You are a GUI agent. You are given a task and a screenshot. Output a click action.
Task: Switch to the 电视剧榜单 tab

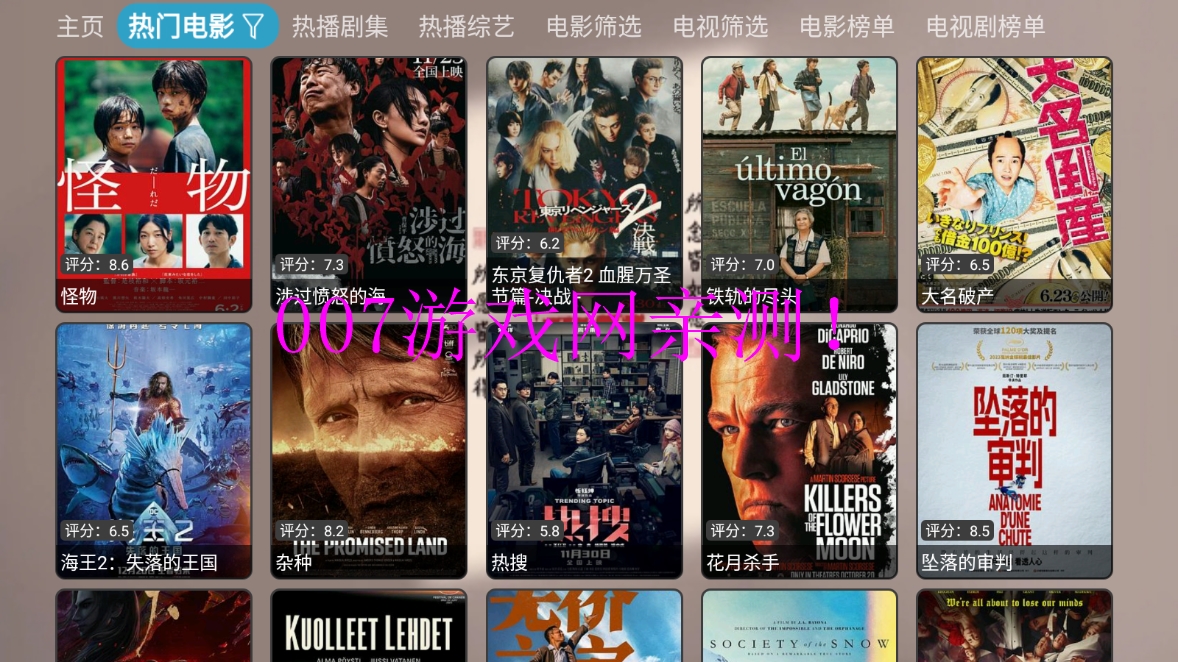[985, 27]
